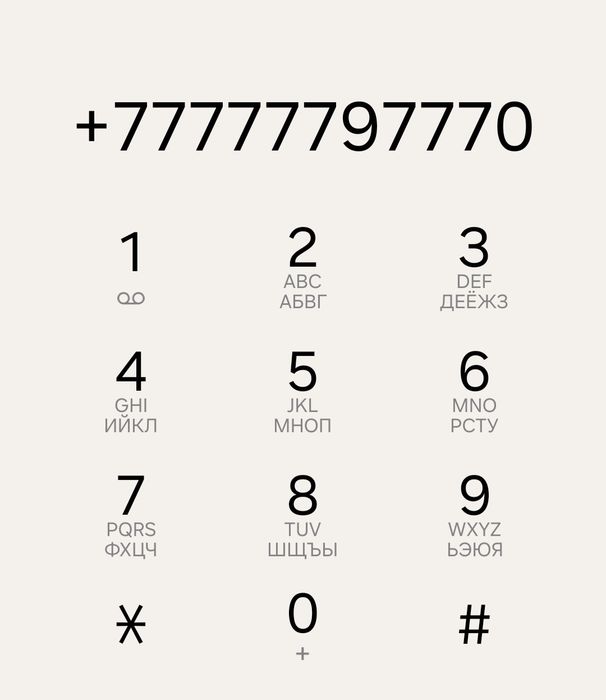Tap the hash pound key
The image size is (606, 700).
tap(474, 626)
